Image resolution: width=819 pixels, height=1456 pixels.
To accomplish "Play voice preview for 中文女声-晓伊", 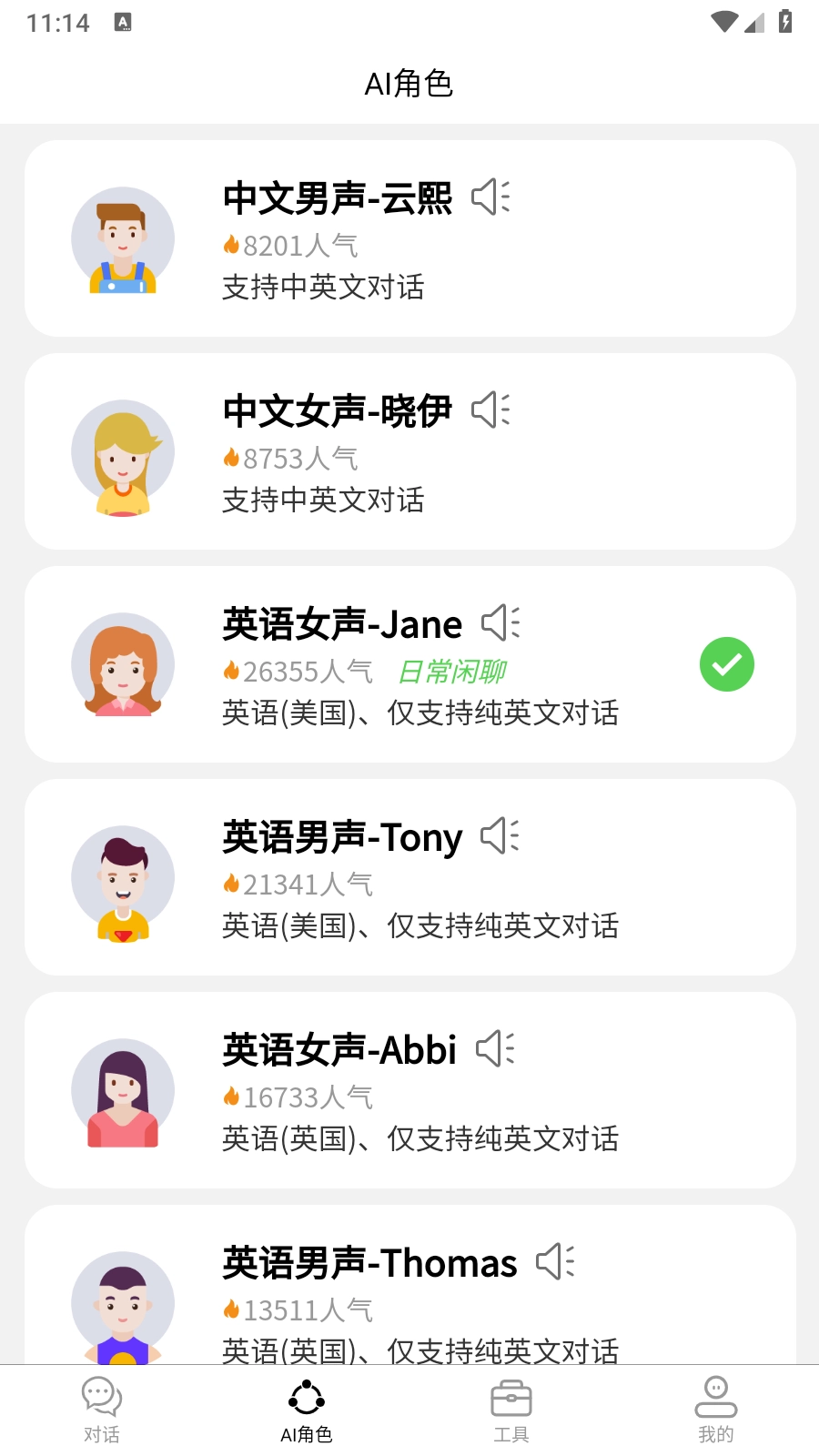I will click(491, 409).
